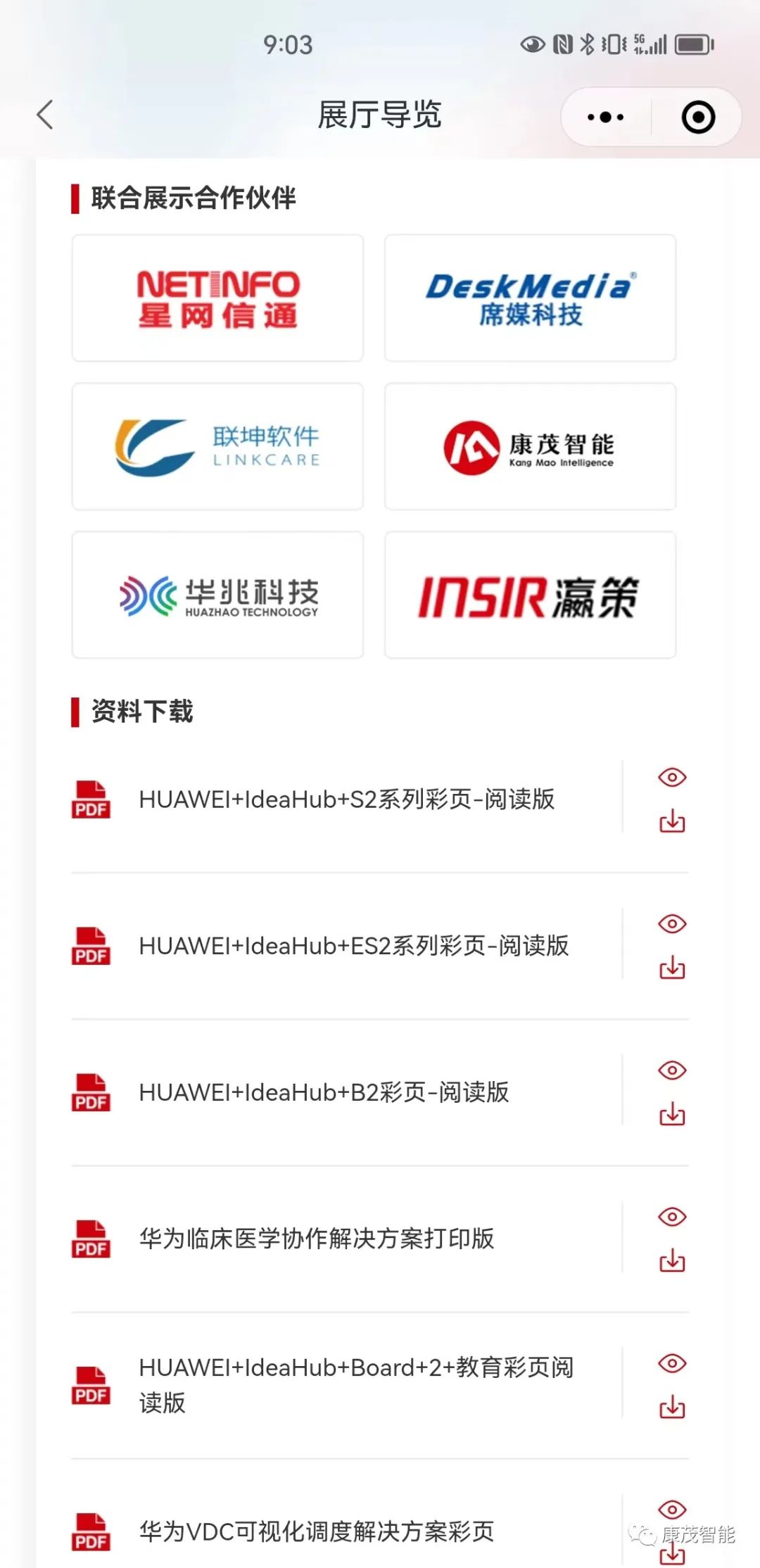Screen dimensions: 760x1568
Task: Open the mini program more options menu
Action: pos(605,117)
